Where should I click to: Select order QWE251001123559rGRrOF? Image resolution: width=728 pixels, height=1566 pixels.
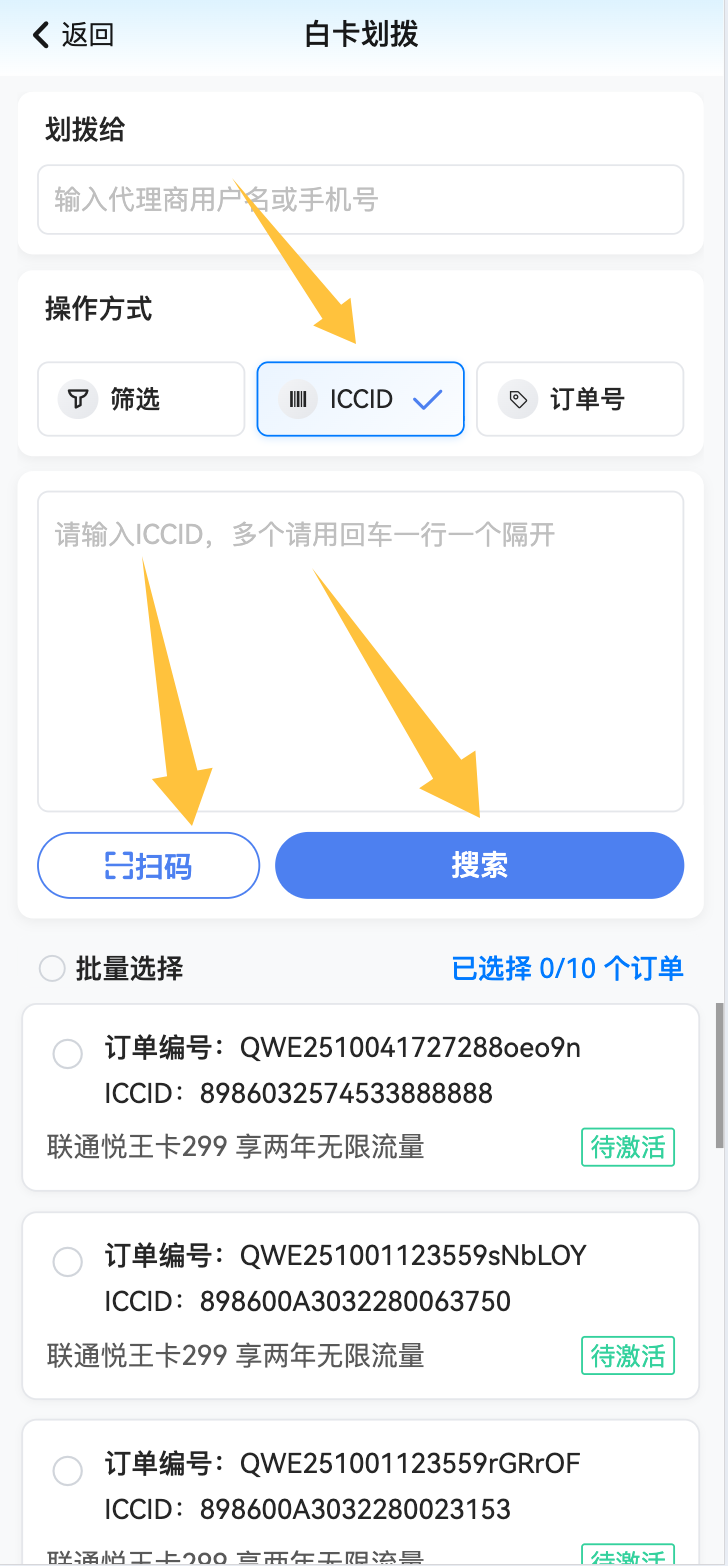pyautogui.click(x=67, y=1470)
